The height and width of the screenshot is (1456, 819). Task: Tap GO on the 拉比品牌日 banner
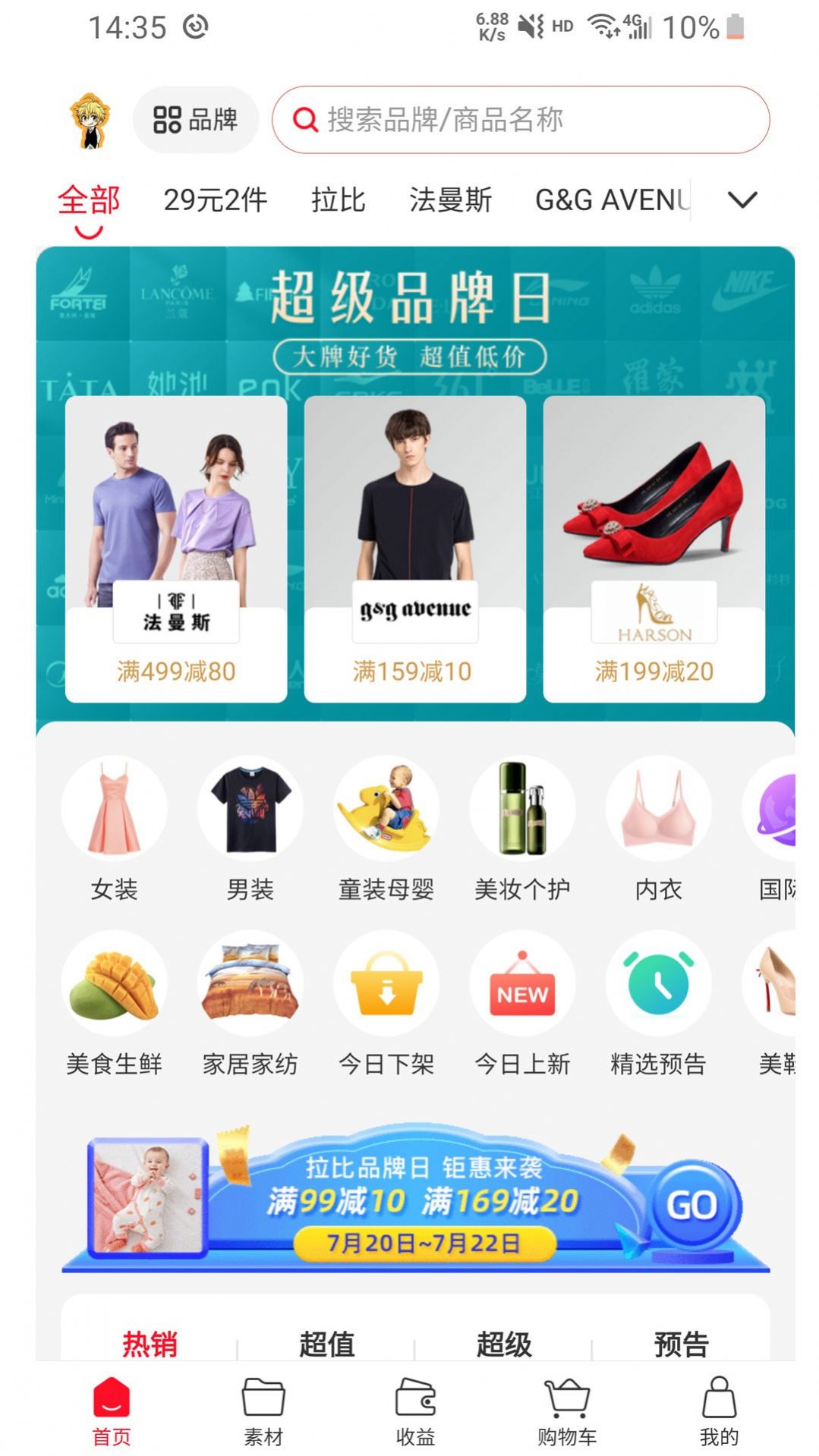click(x=691, y=1205)
